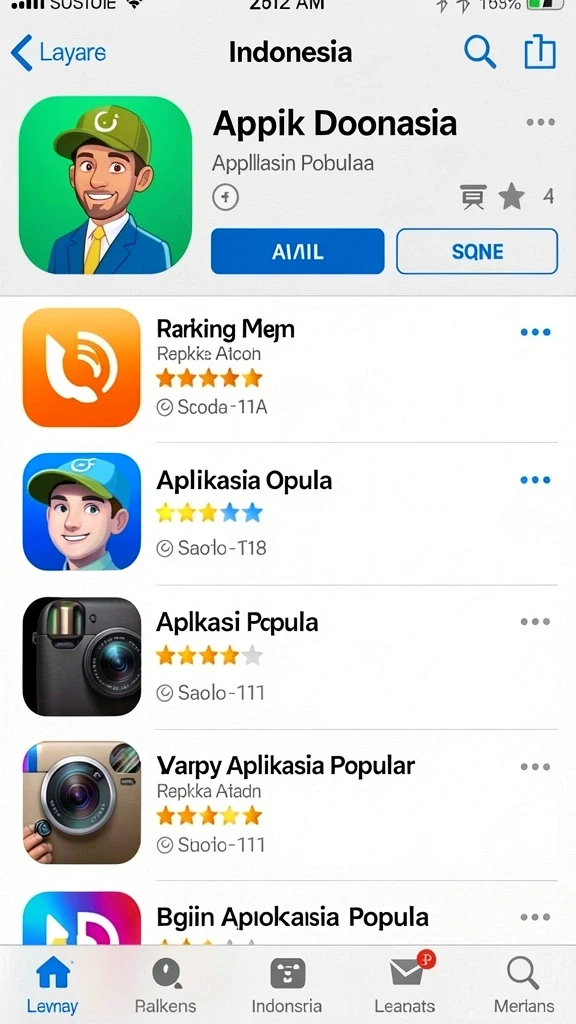This screenshot has height=1024, width=576.
Task: Open more options for Appik Doonasia
Action: coord(541,122)
